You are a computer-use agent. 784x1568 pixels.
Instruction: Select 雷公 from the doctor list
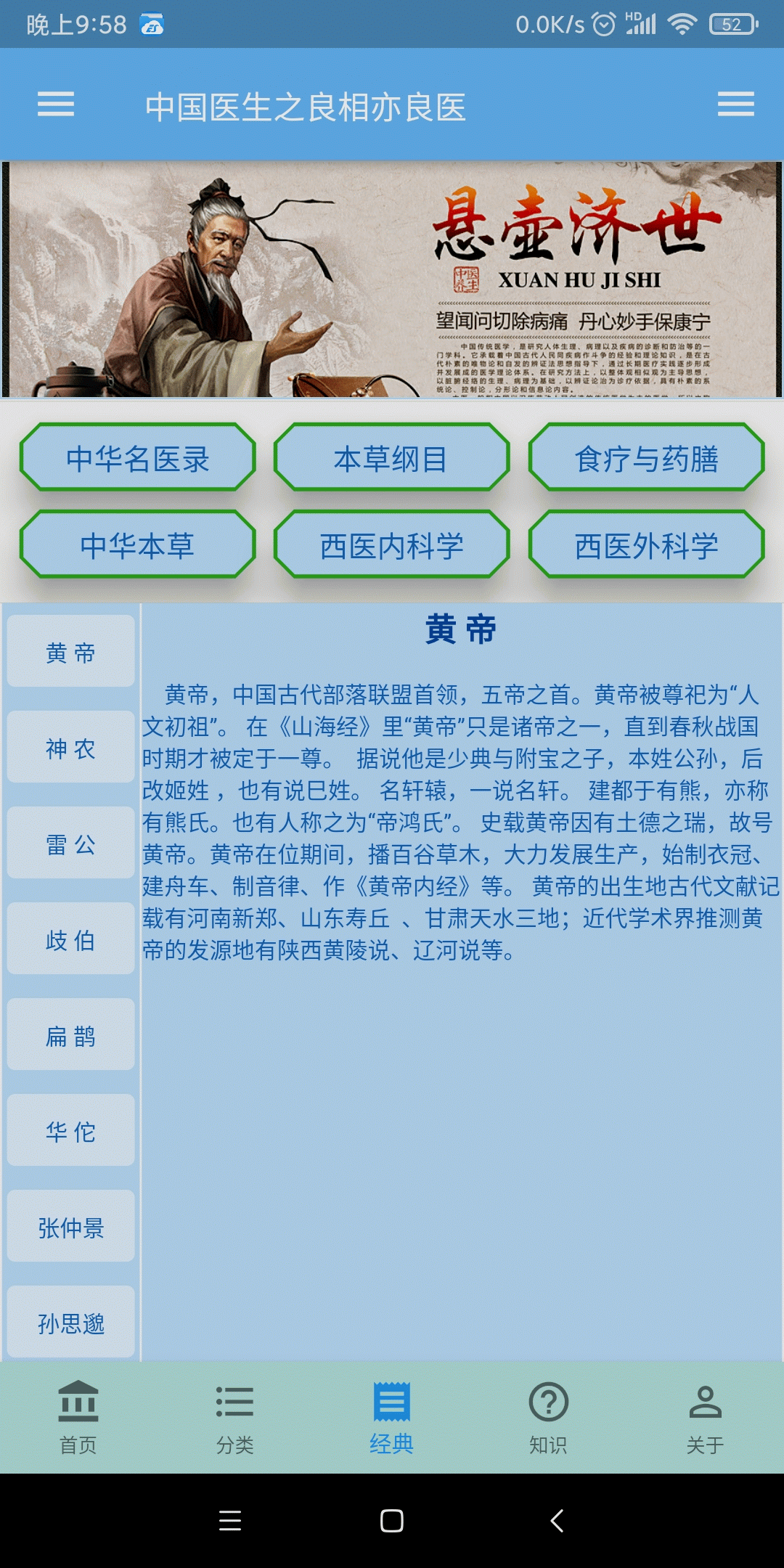pos(70,844)
